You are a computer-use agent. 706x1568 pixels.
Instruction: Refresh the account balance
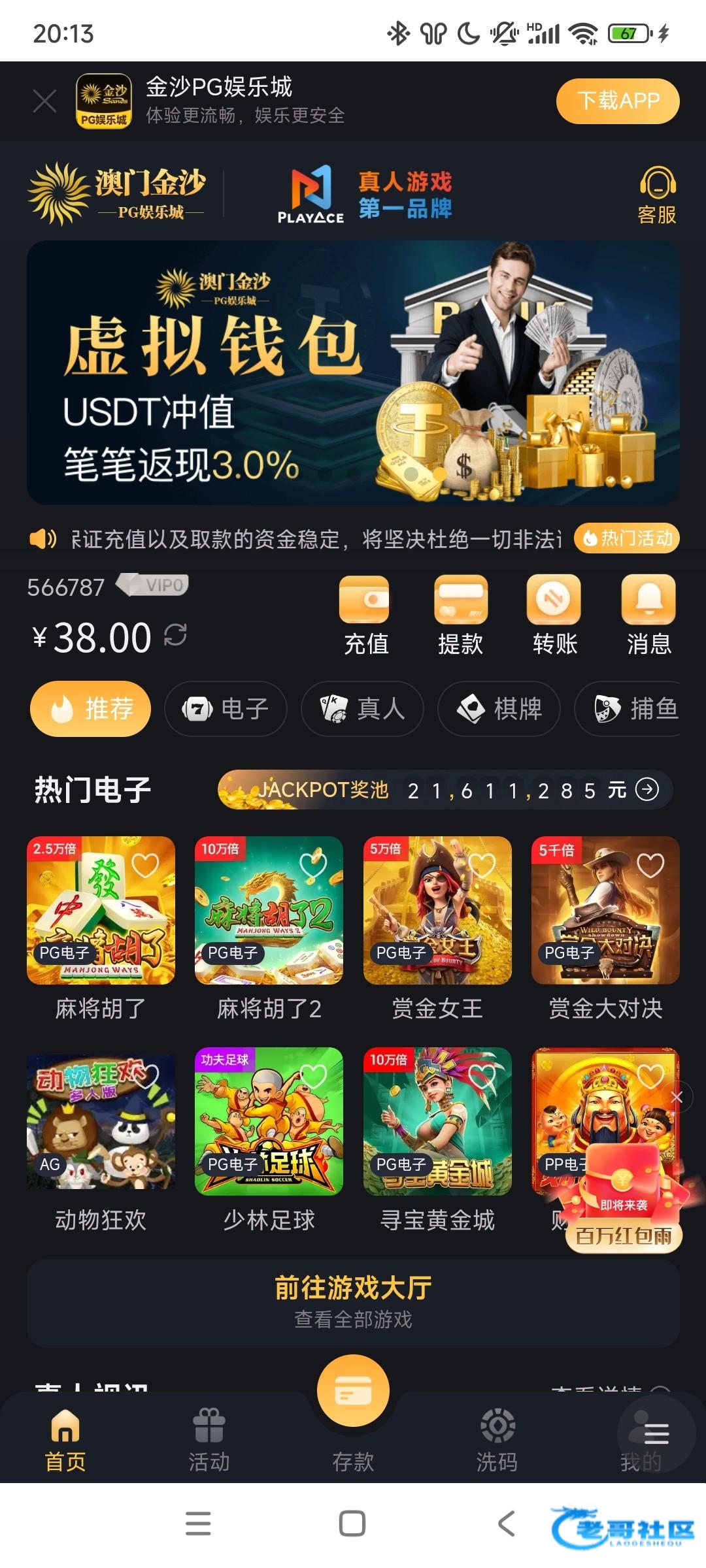175,634
